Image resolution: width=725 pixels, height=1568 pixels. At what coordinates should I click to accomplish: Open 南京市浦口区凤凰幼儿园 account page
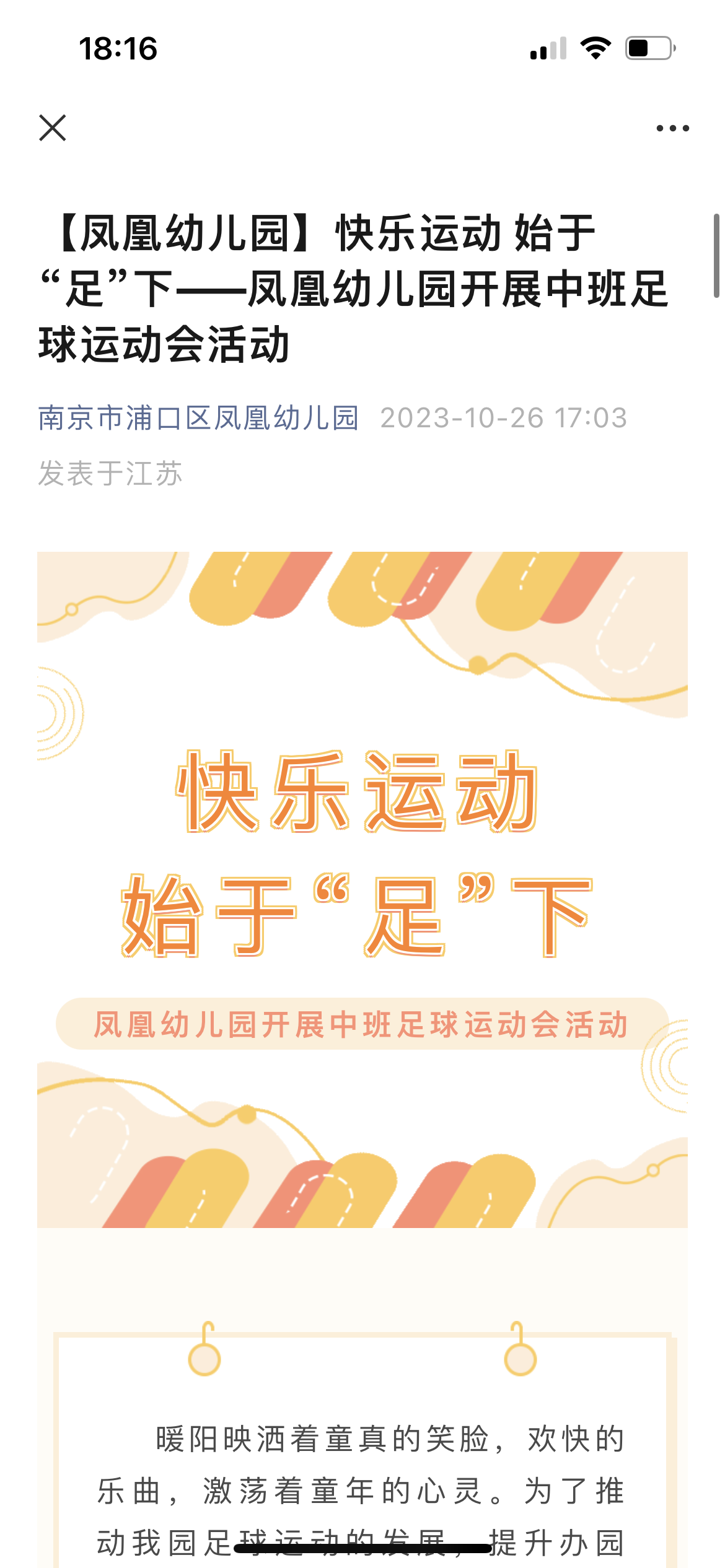(x=198, y=418)
